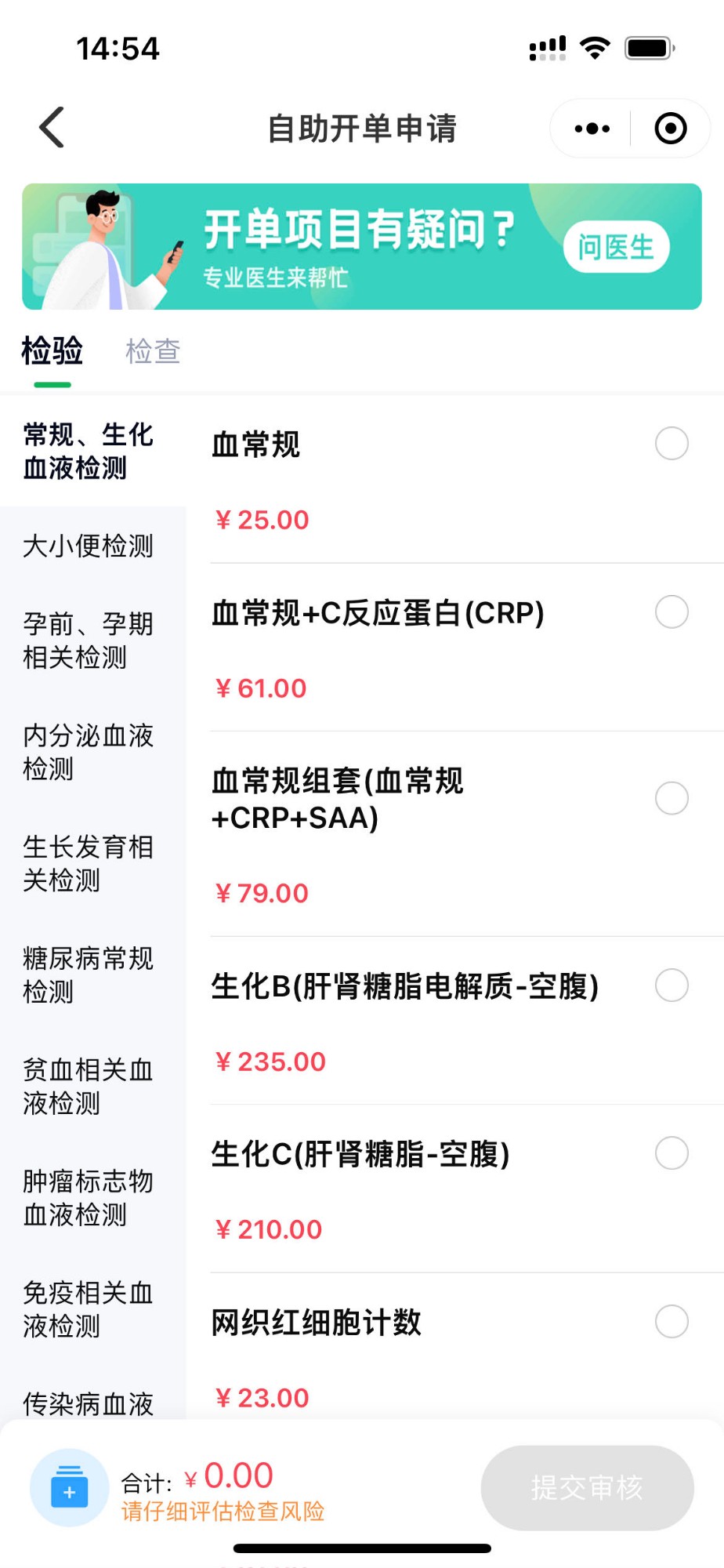Image resolution: width=724 pixels, height=1568 pixels.
Task: Switch to the 检查 tab
Action: pos(153,351)
